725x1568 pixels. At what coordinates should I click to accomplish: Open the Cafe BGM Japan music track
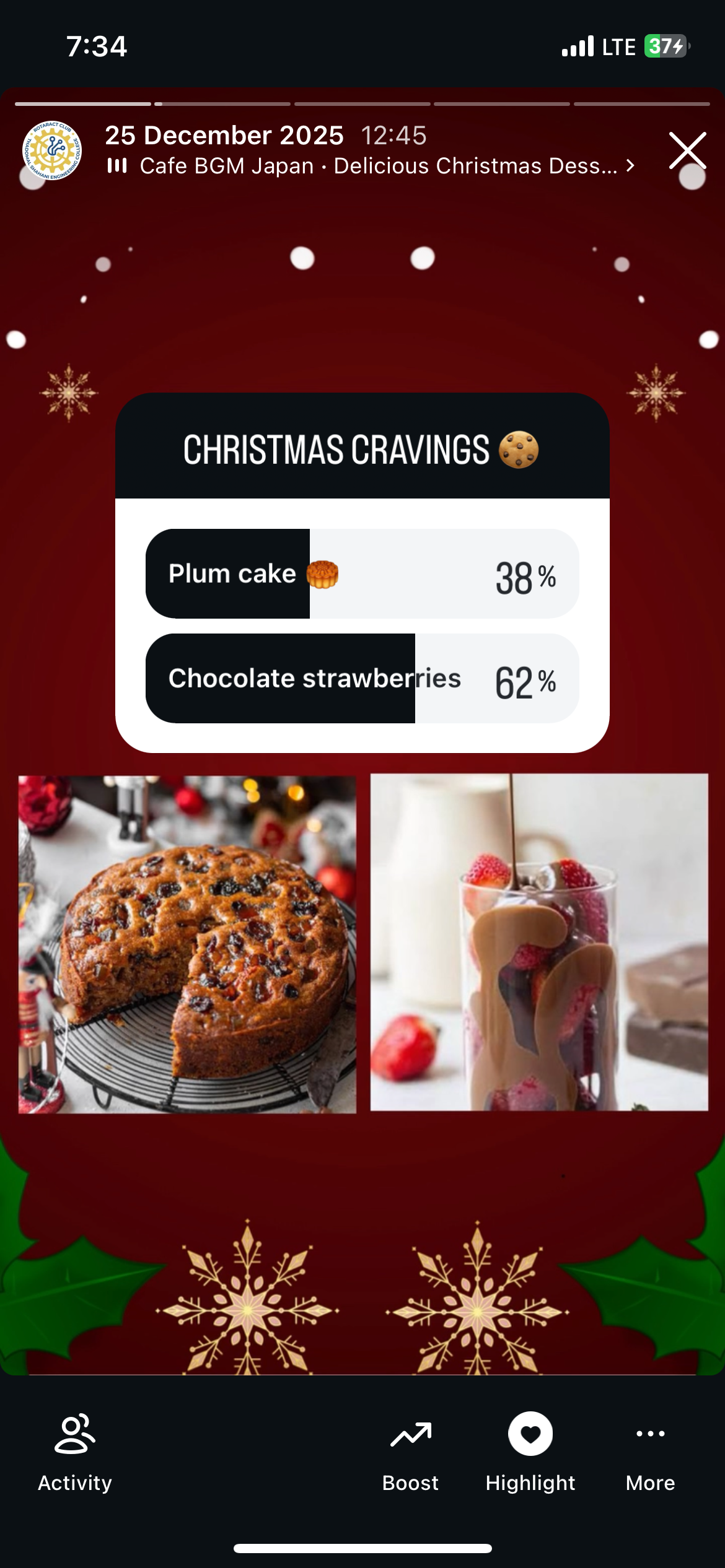[371, 166]
